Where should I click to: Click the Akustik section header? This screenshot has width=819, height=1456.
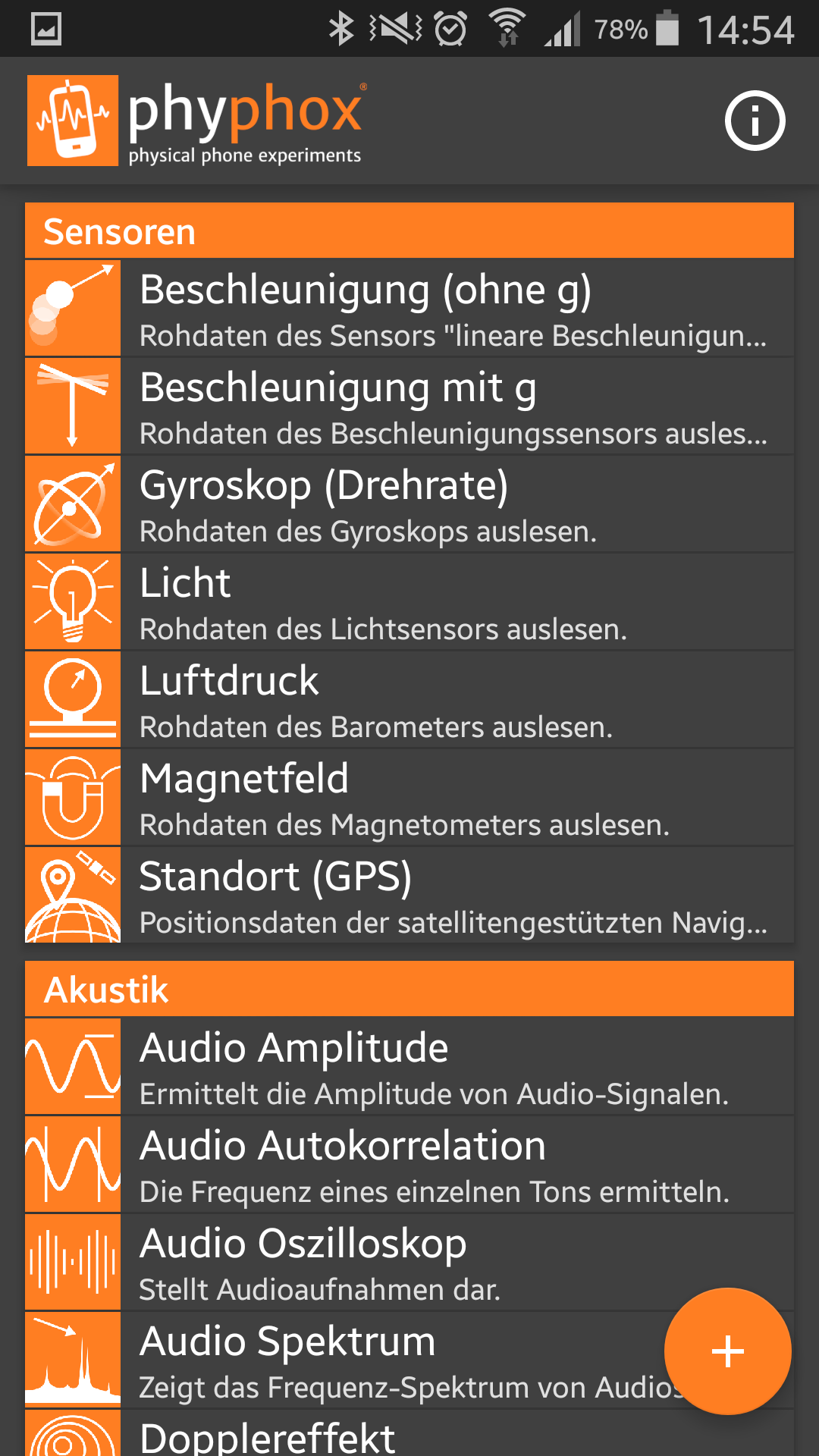click(409, 987)
